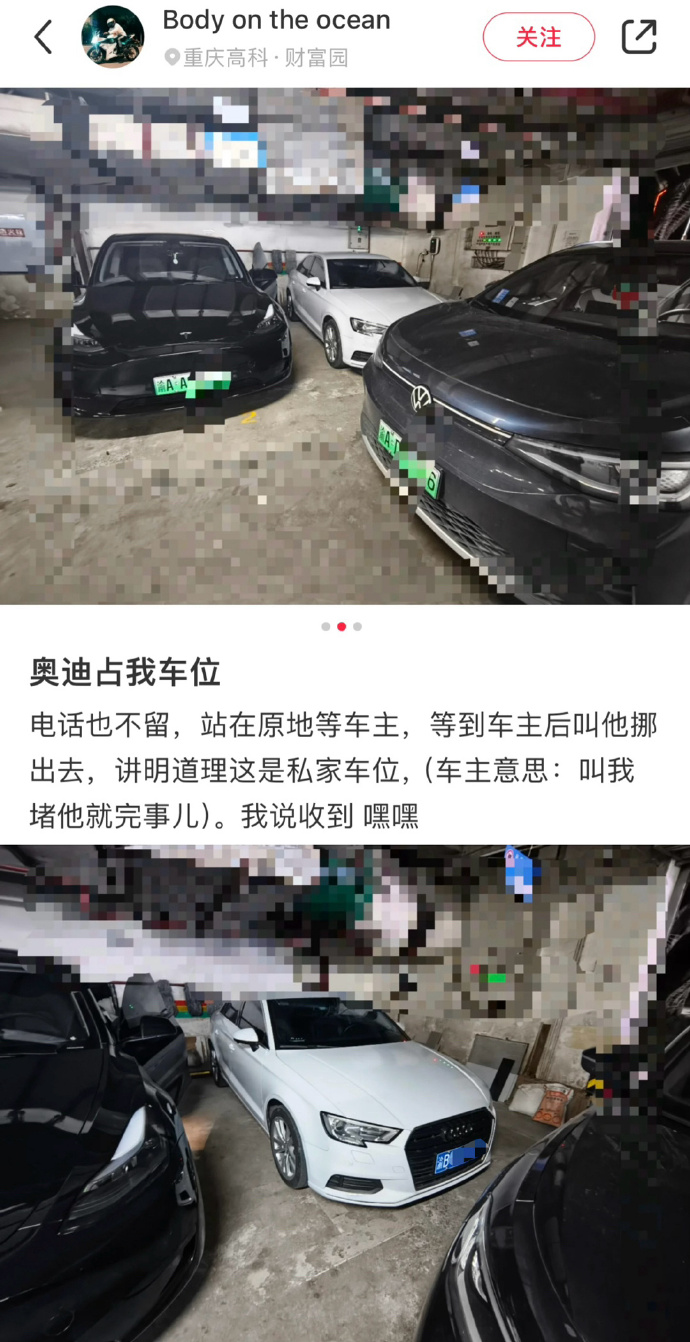690x1342 pixels.
Task: Open the 重庆高科·财富园 location tag
Action: [257, 58]
